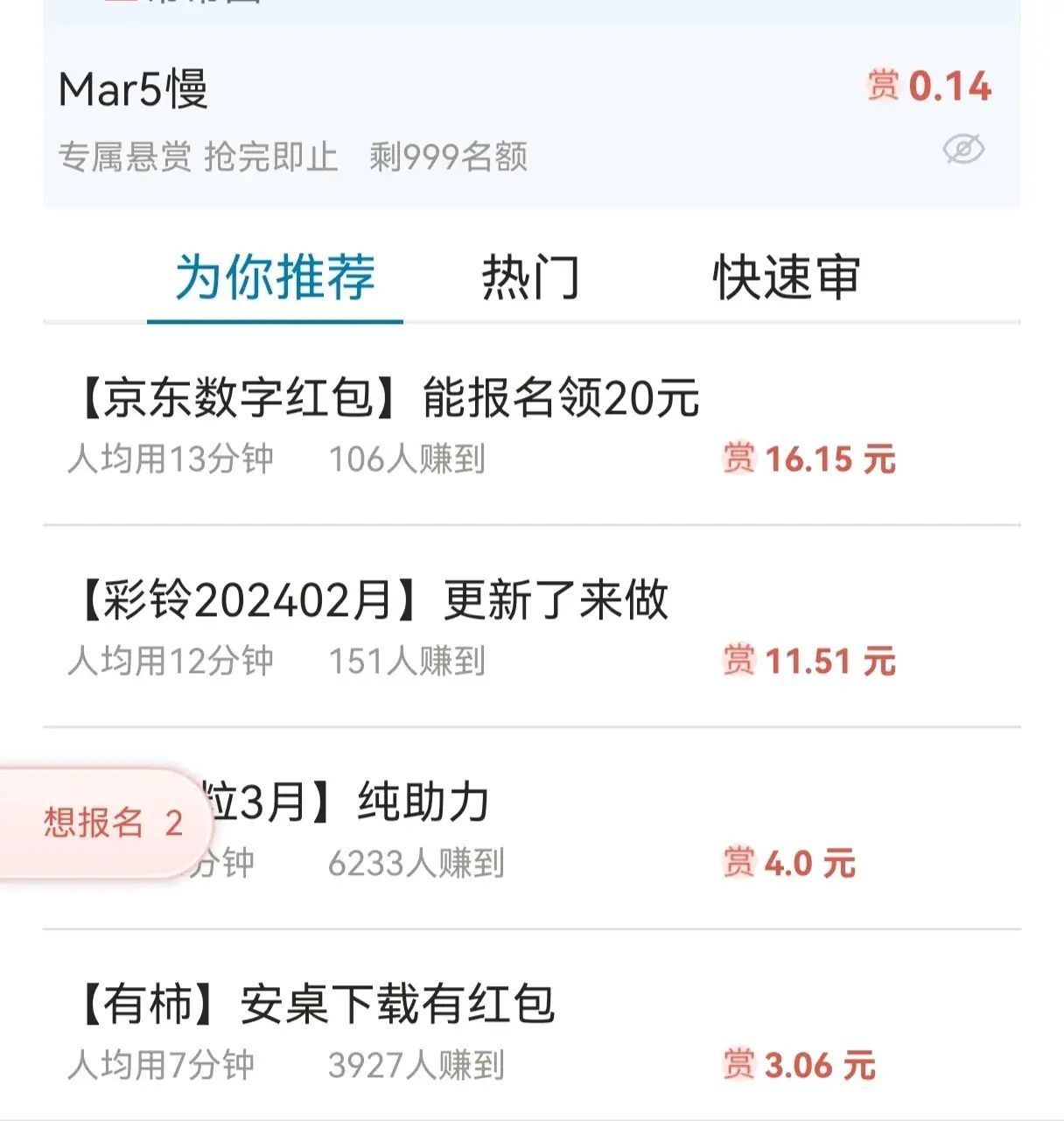Switch to the 热门 tab
Viewport: 1064px width, 1121px height.
pyautogui.click(x=530, y=277)
